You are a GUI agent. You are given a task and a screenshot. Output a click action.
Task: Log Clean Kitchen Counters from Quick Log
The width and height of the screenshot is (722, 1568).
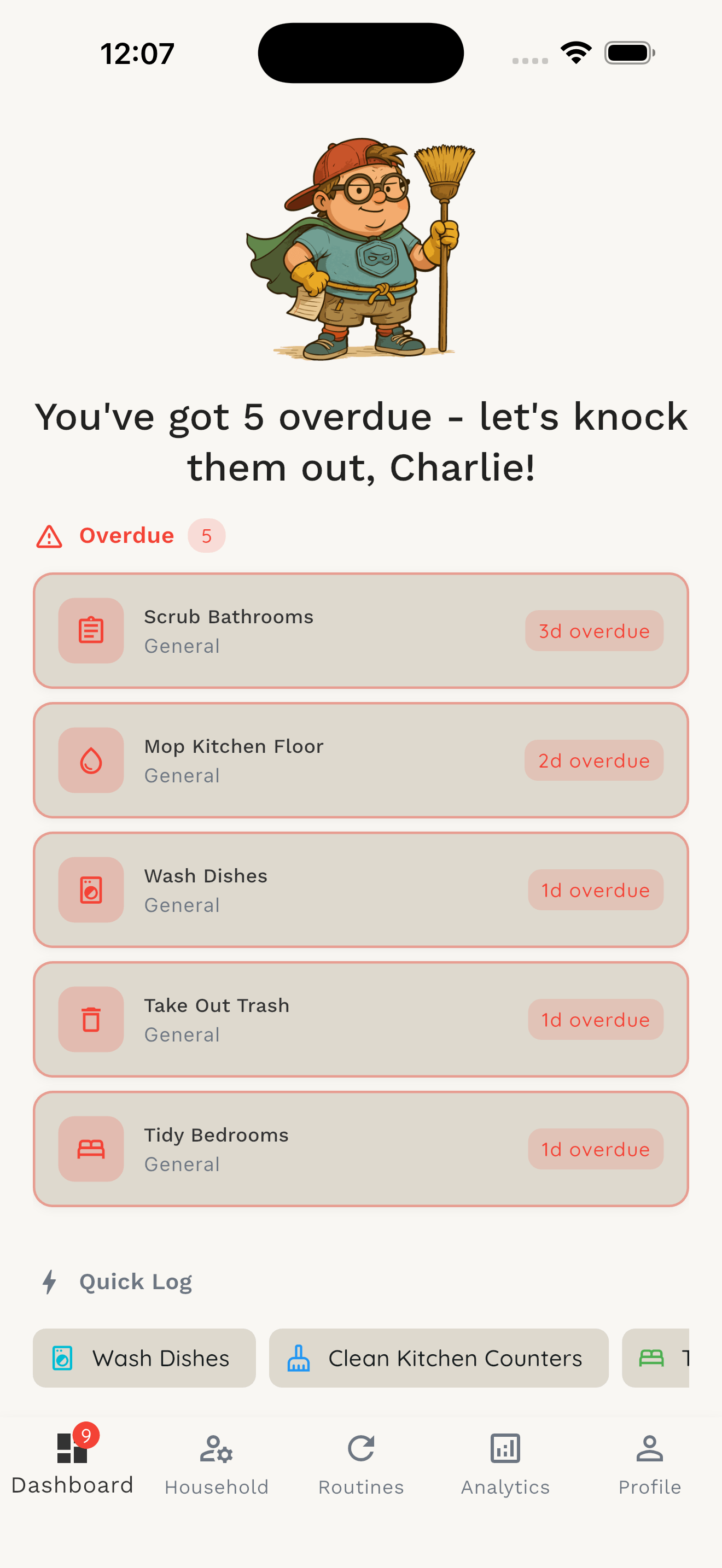point(439,1358)
